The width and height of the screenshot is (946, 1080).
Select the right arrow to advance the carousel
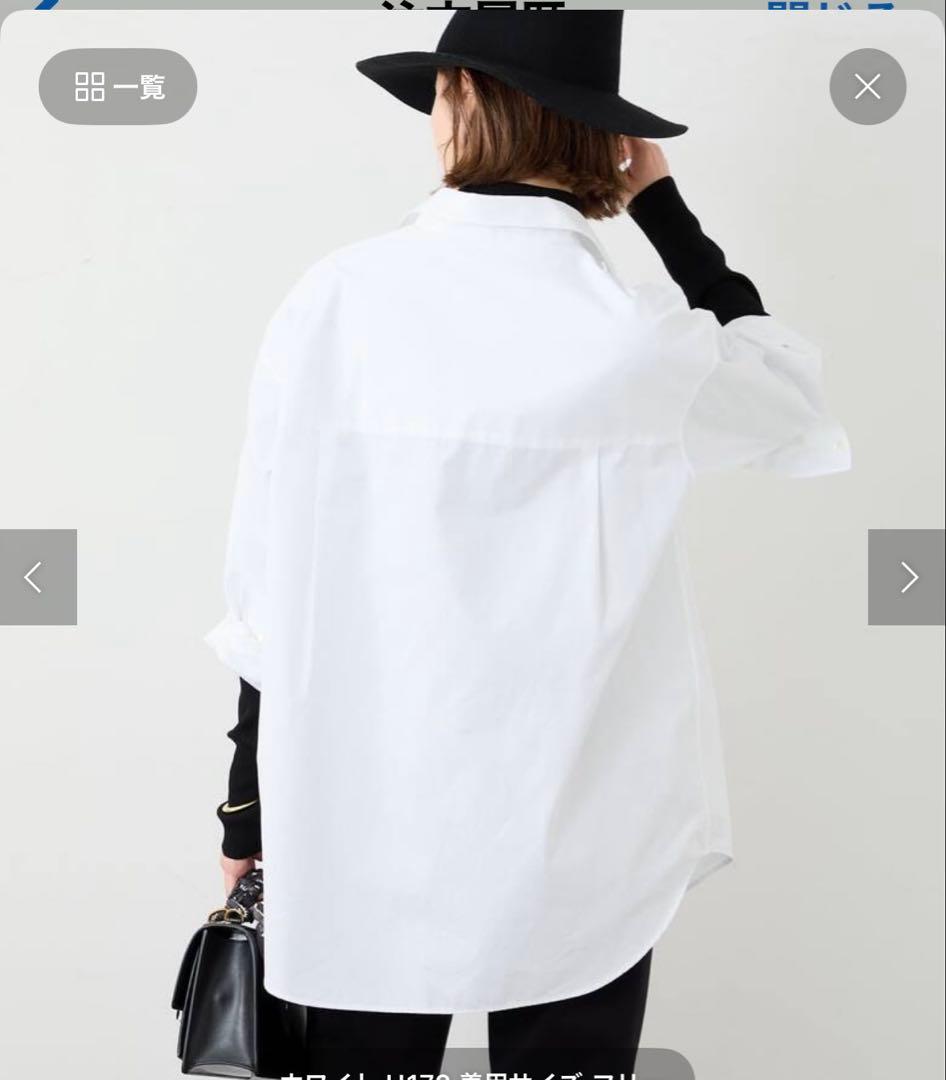pos(907,577)
